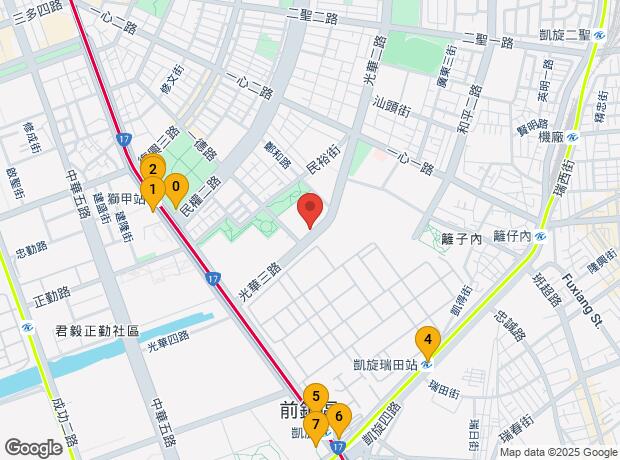
Task: Tap the orange marker numbered 7
Action: (x=316, y=425)
